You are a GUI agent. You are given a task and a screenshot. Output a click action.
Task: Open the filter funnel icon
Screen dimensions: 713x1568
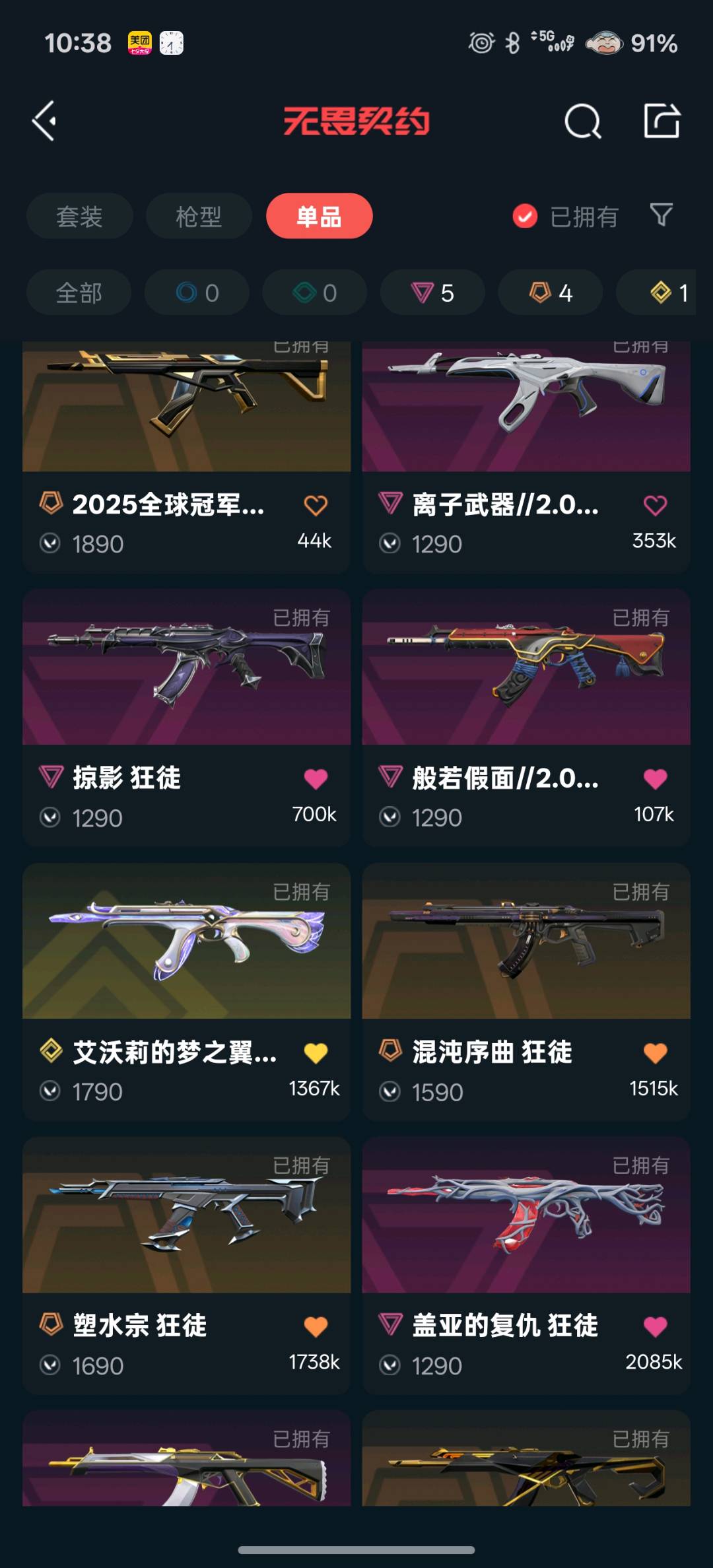click(661, 215)
